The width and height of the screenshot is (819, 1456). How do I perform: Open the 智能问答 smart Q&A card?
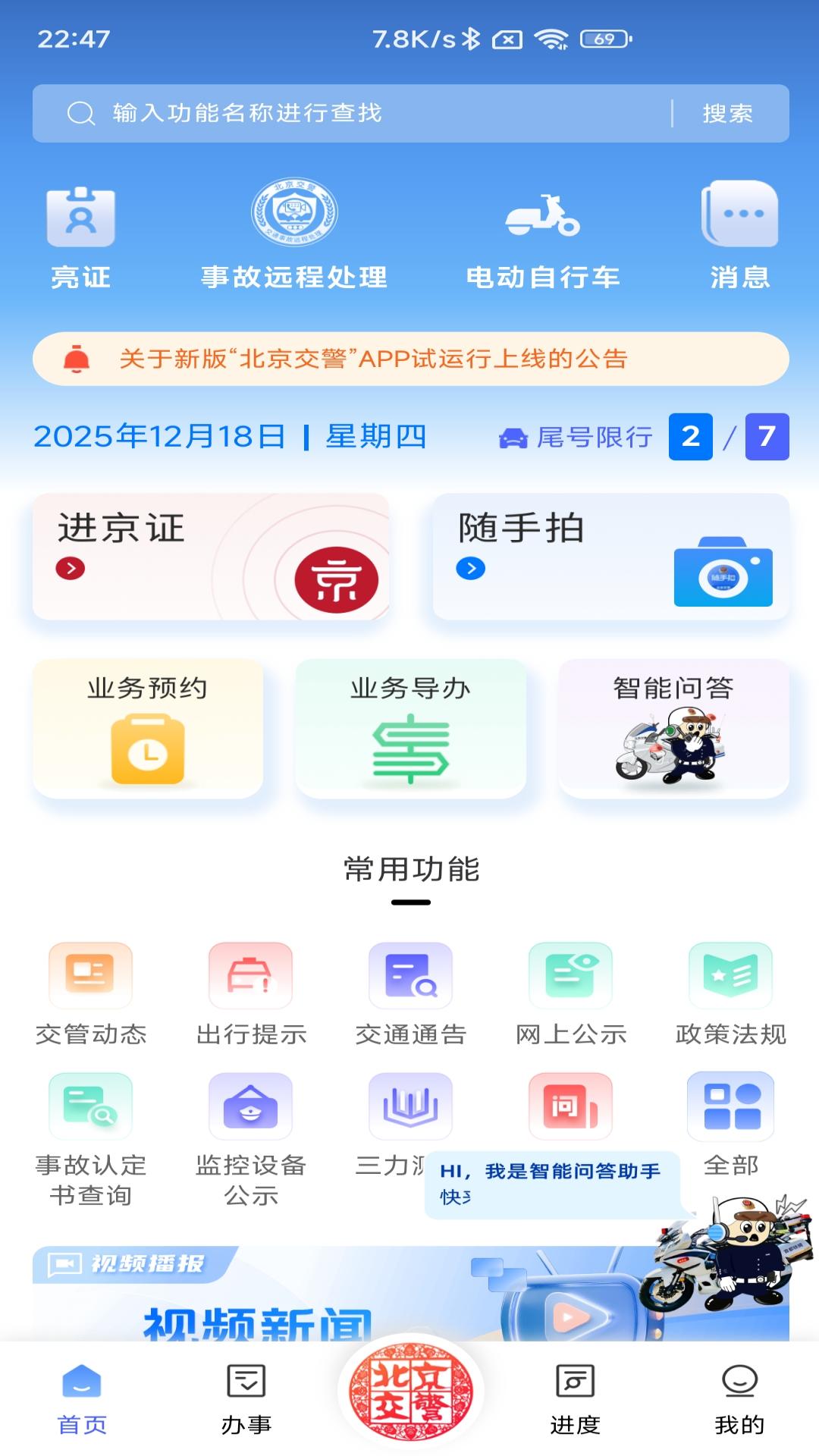click(673, 728)
